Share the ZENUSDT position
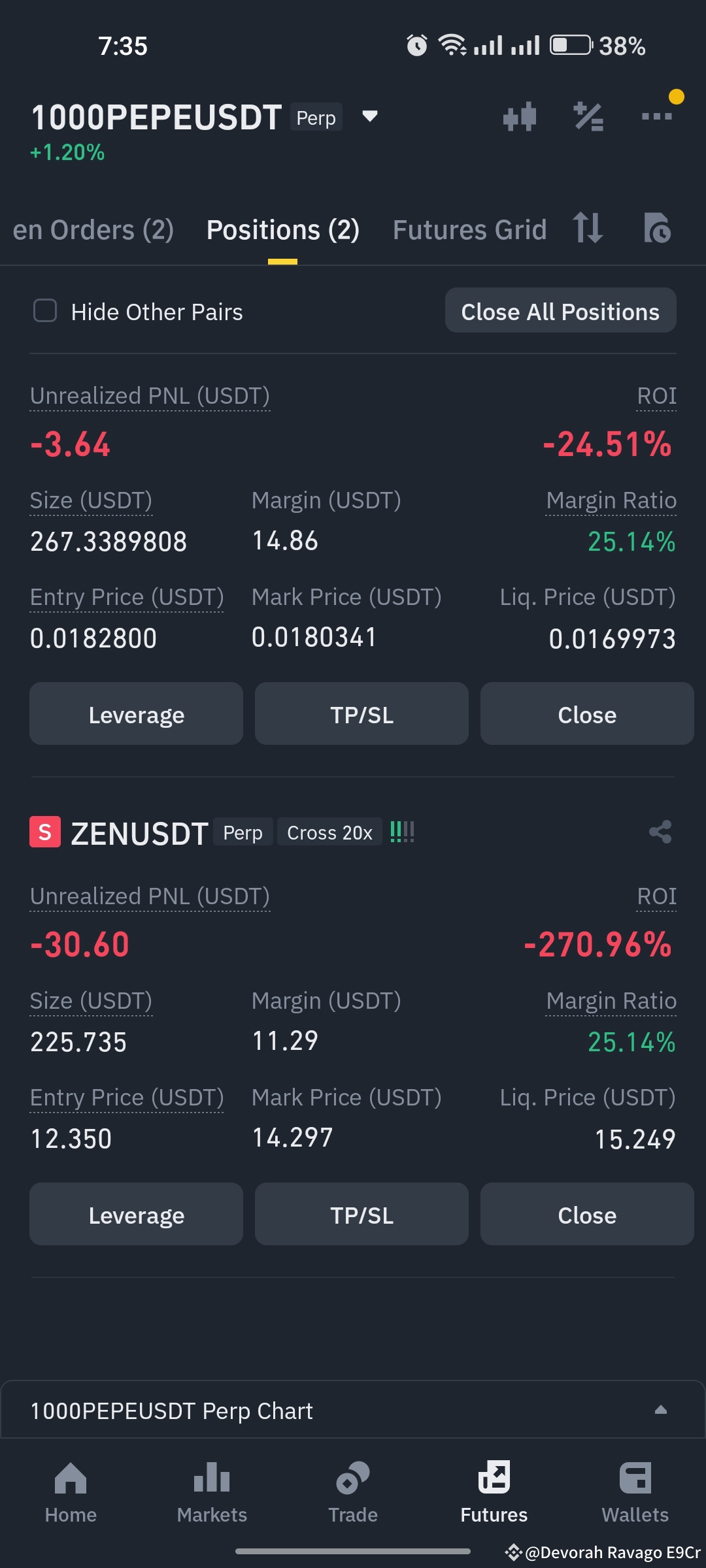Screen dimensions: 706x1568 660,831
